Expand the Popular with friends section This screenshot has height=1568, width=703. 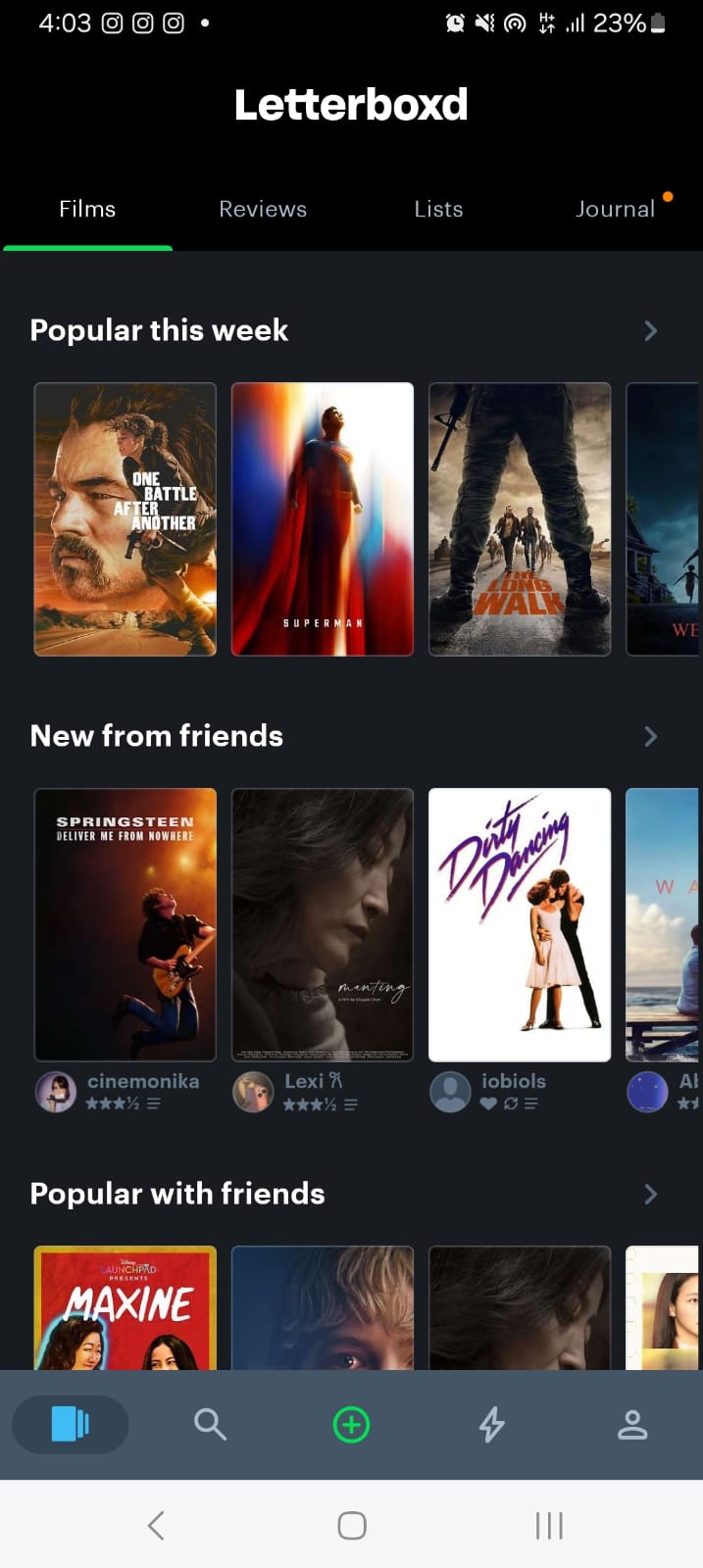coord(650,1195)
